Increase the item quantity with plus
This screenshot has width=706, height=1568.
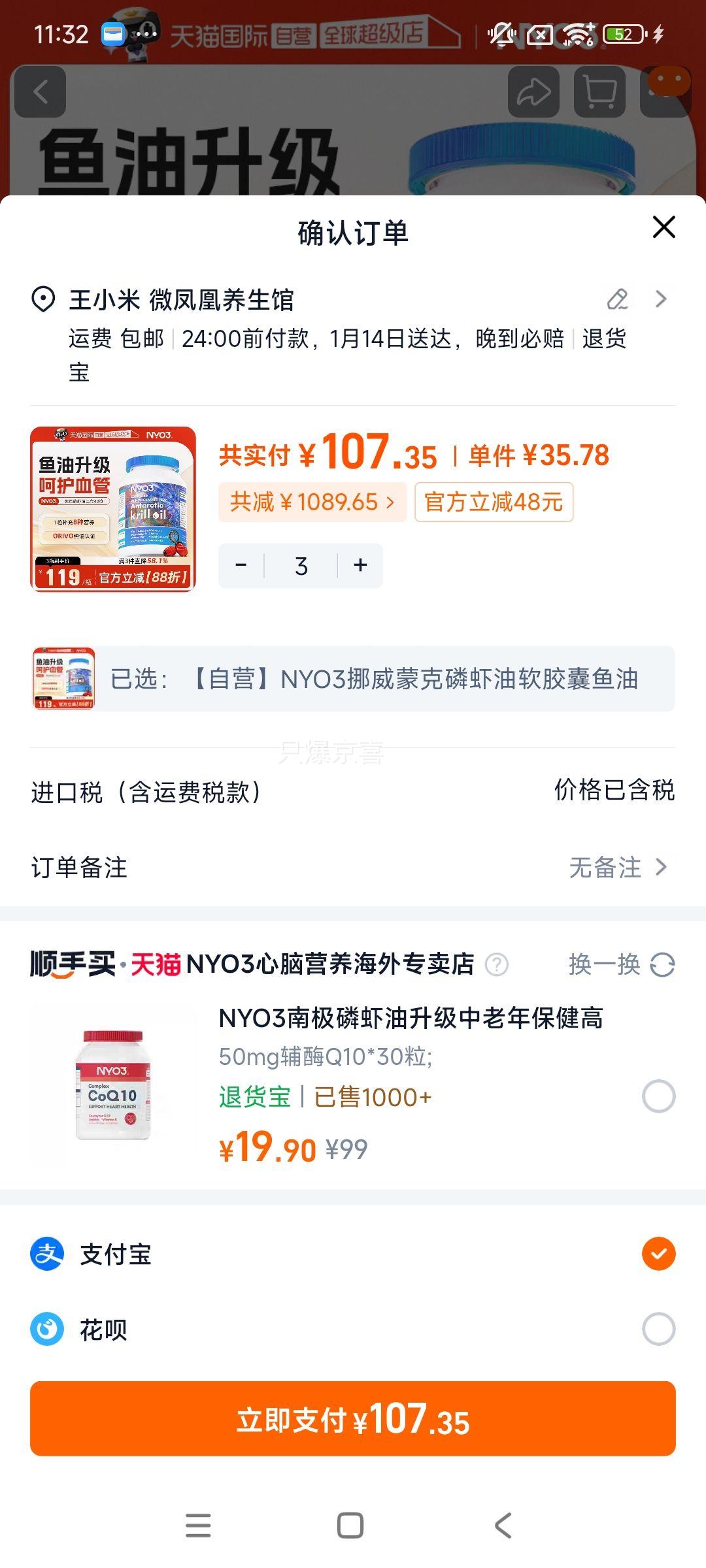click(x=360, y=565)
